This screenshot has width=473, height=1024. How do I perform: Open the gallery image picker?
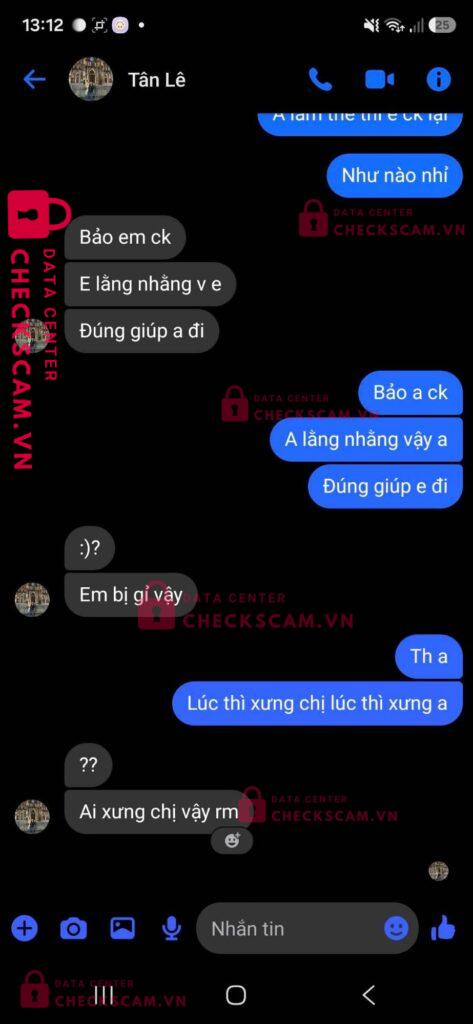(122, 928)
